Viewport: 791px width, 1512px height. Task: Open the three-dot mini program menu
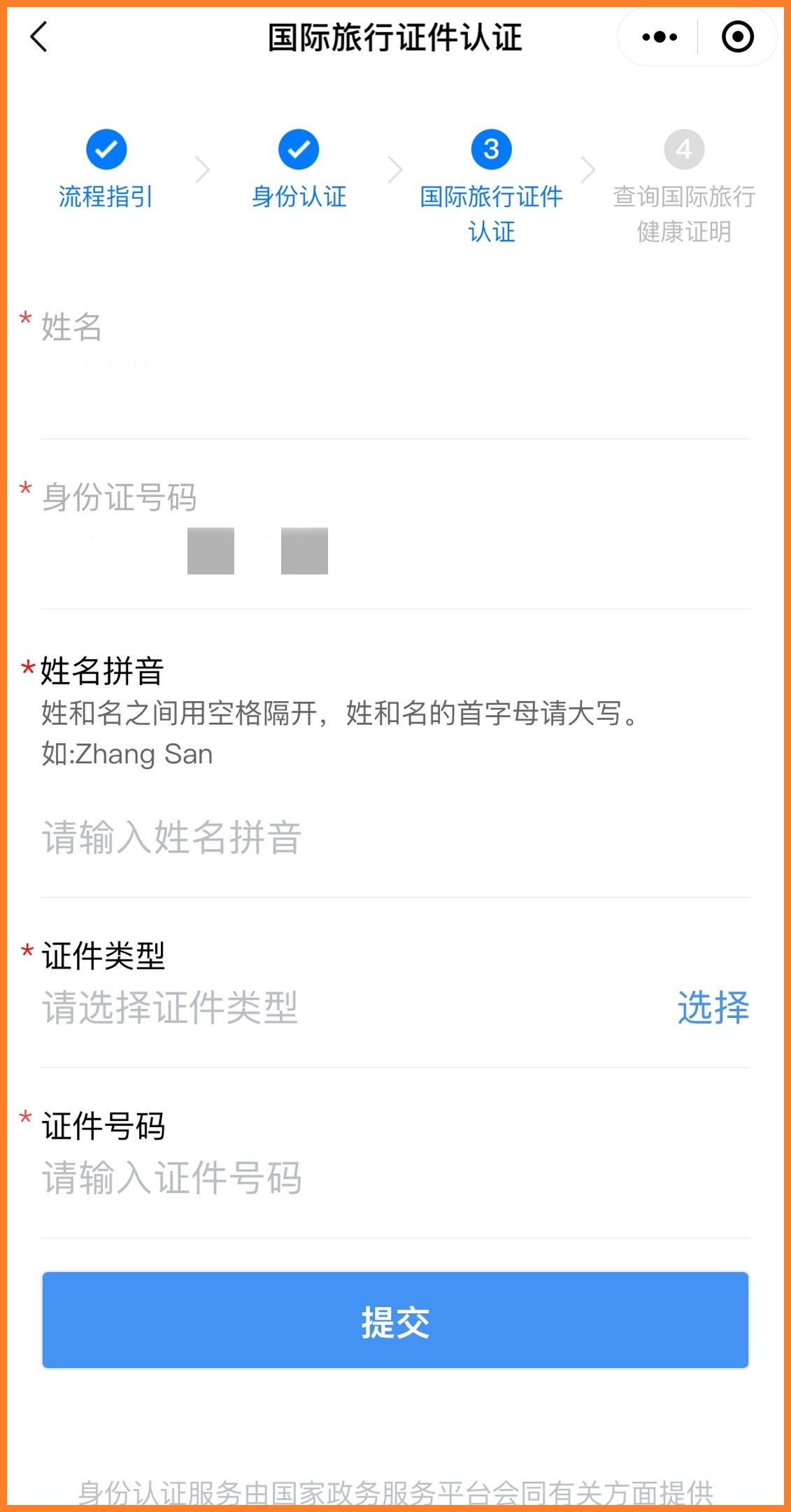click(x=659, y=37)
